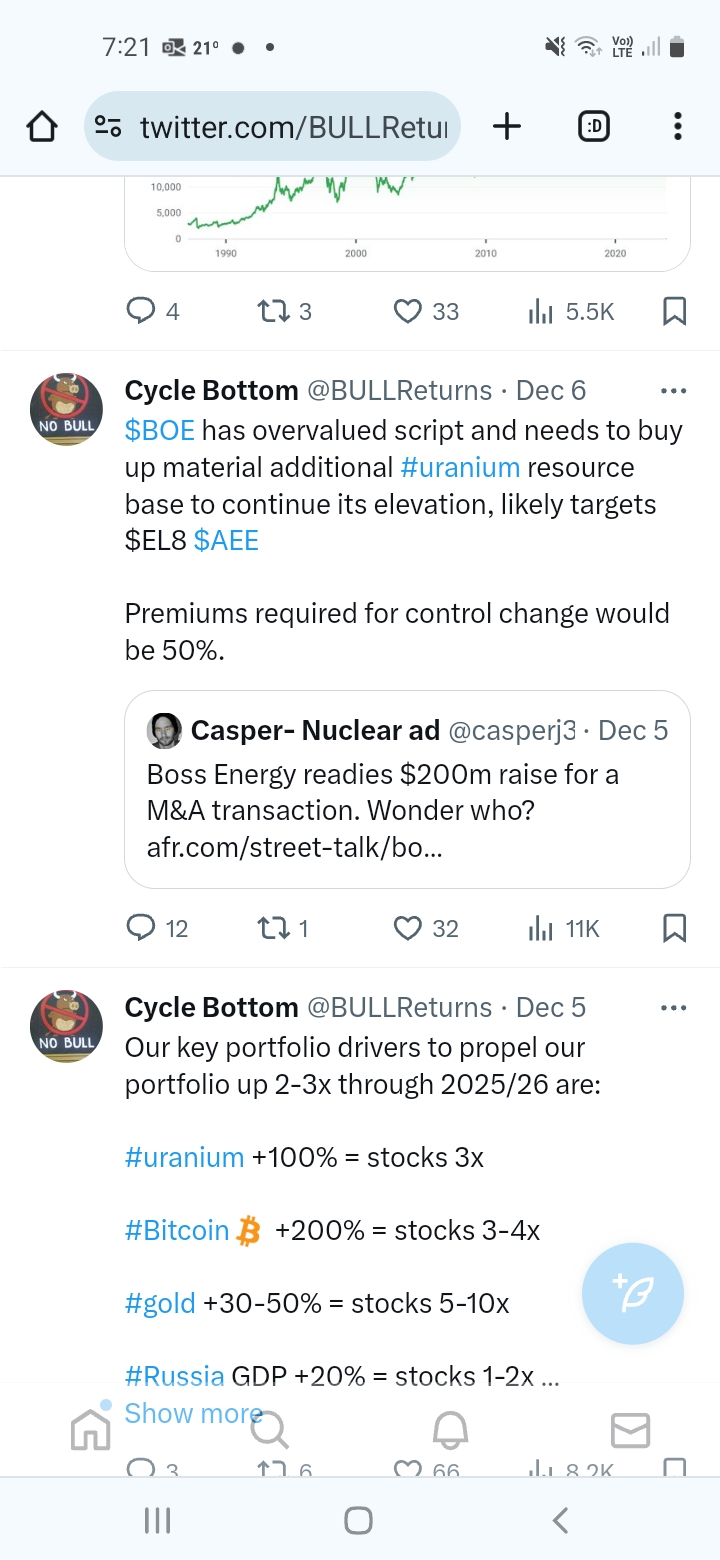Go back with system back button
This screenshot has height=1560, width=720.
560,1521
